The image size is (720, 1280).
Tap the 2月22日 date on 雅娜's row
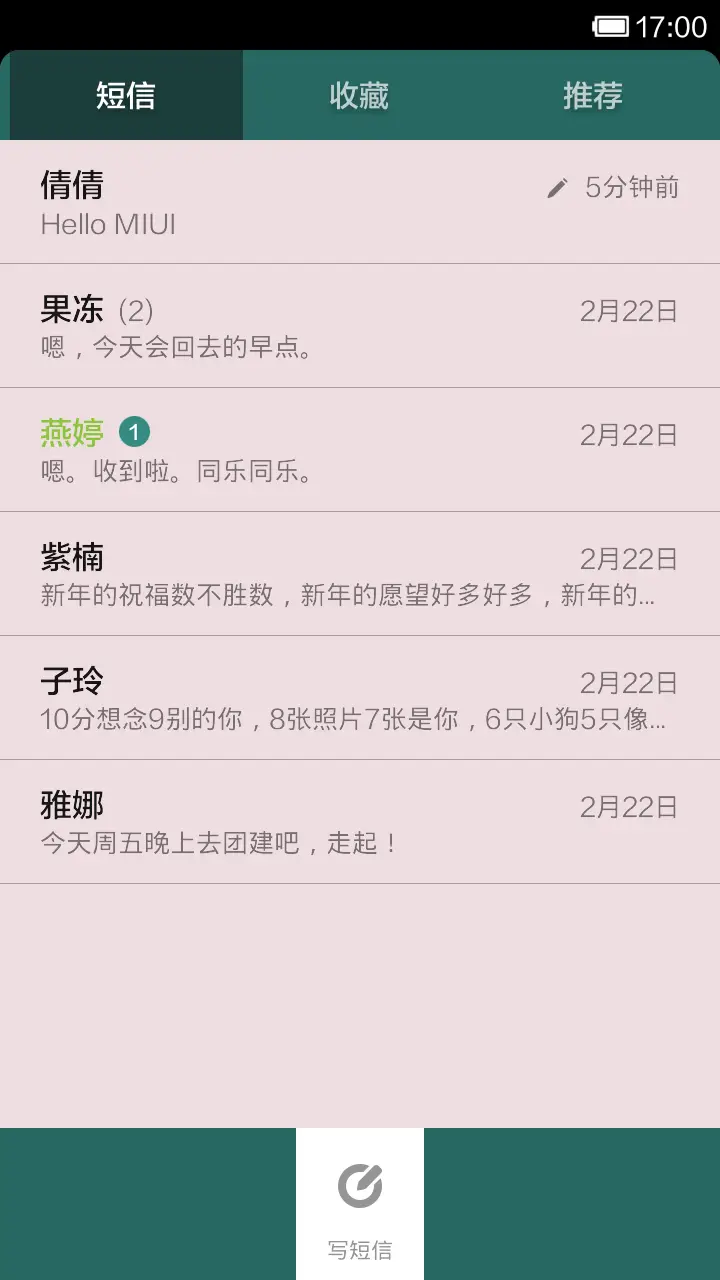(x=629, y=807)
